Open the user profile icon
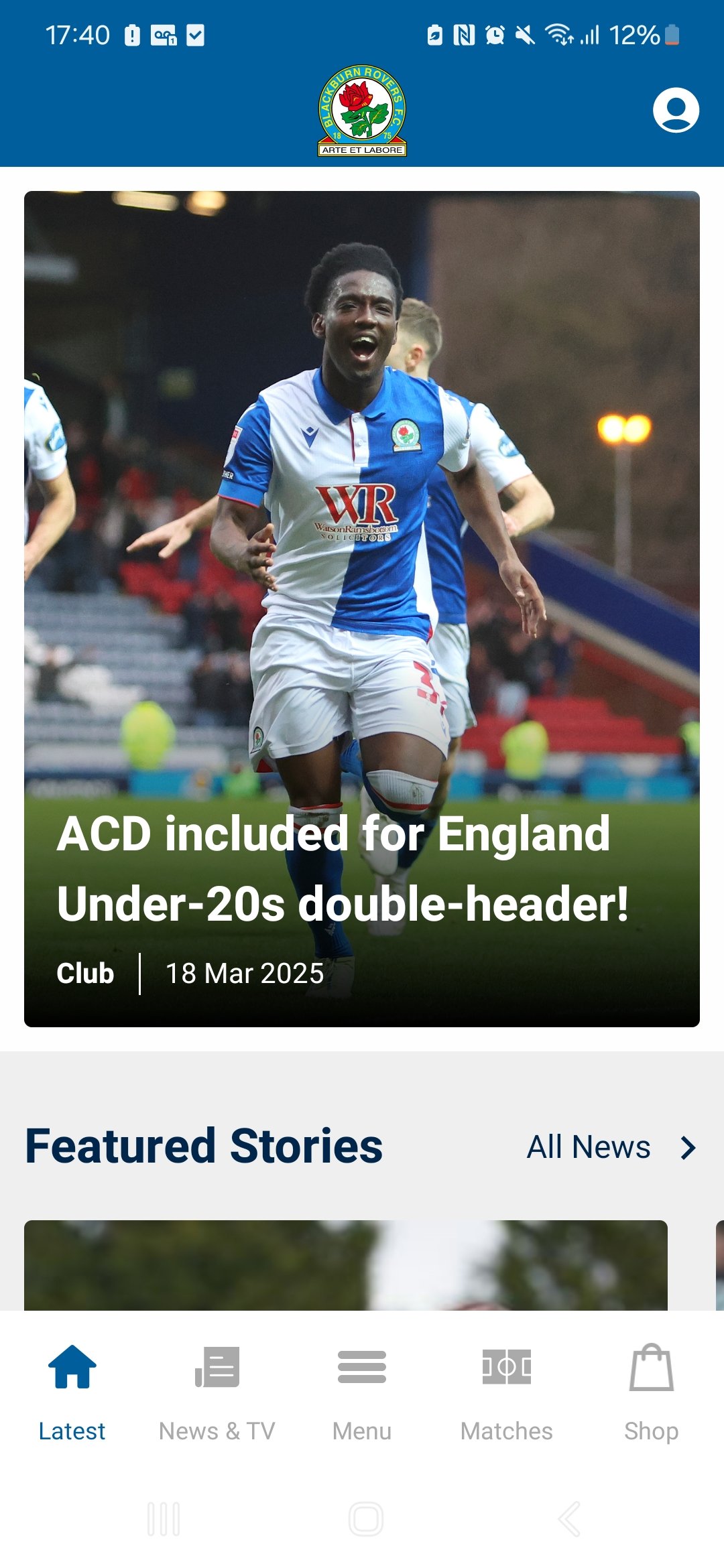 676,110
